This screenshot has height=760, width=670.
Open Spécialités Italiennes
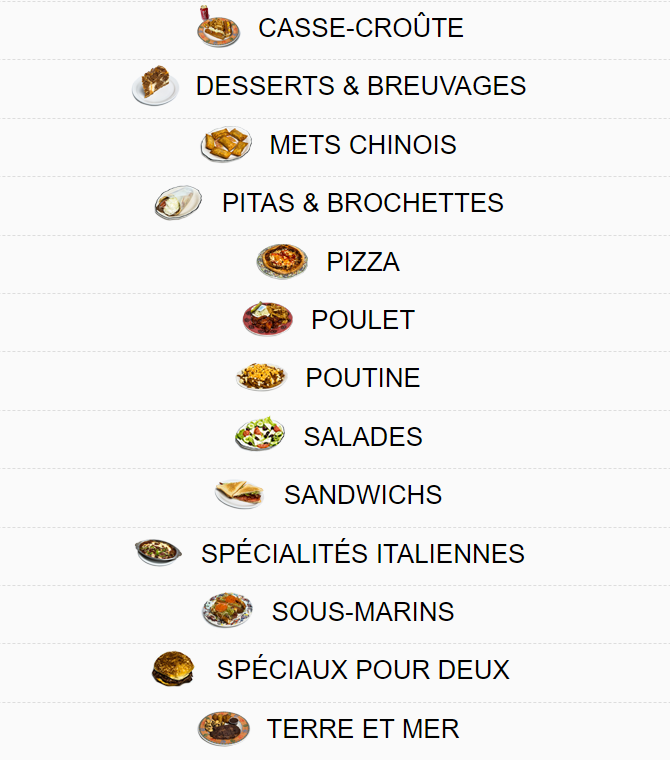click(x=362, y=554)
